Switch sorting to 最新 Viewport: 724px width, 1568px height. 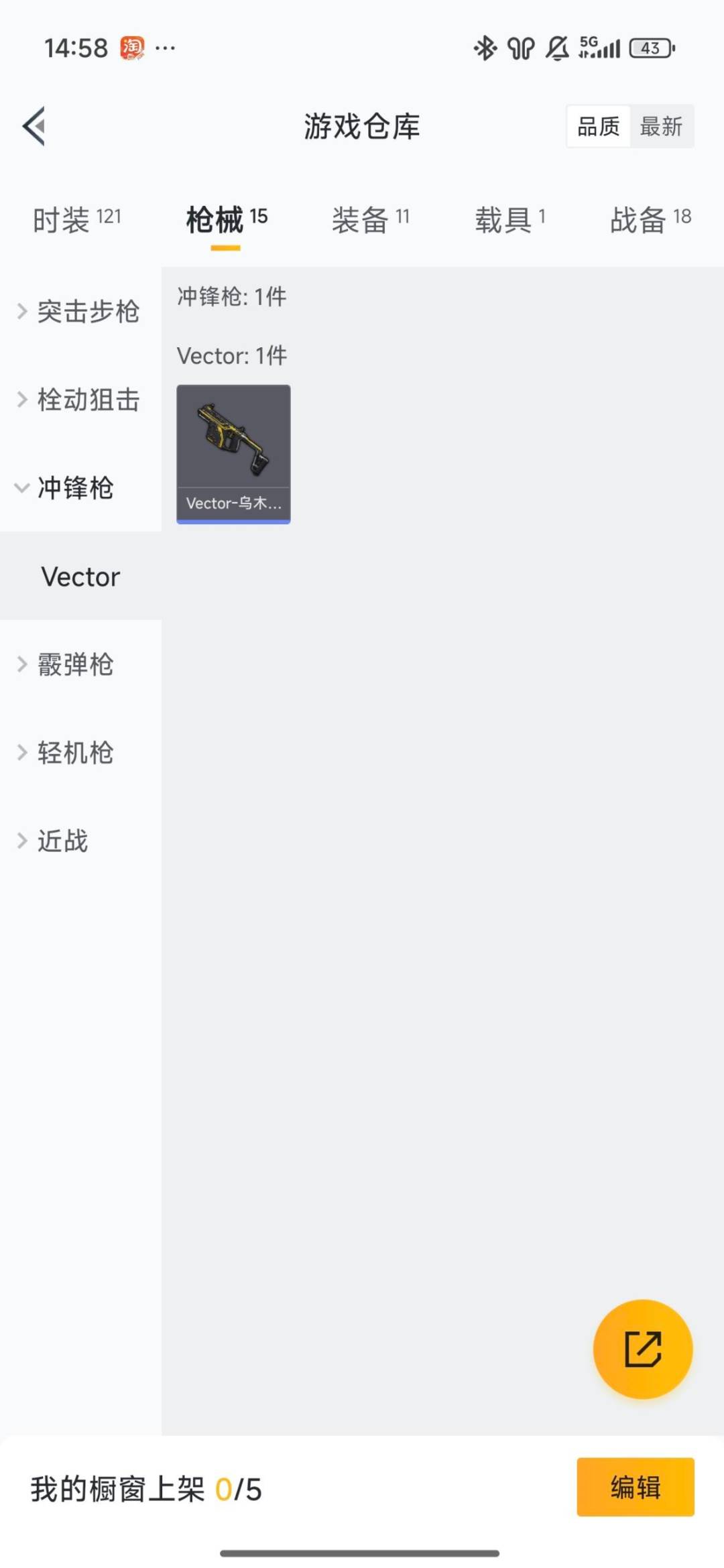click(661, 127)
